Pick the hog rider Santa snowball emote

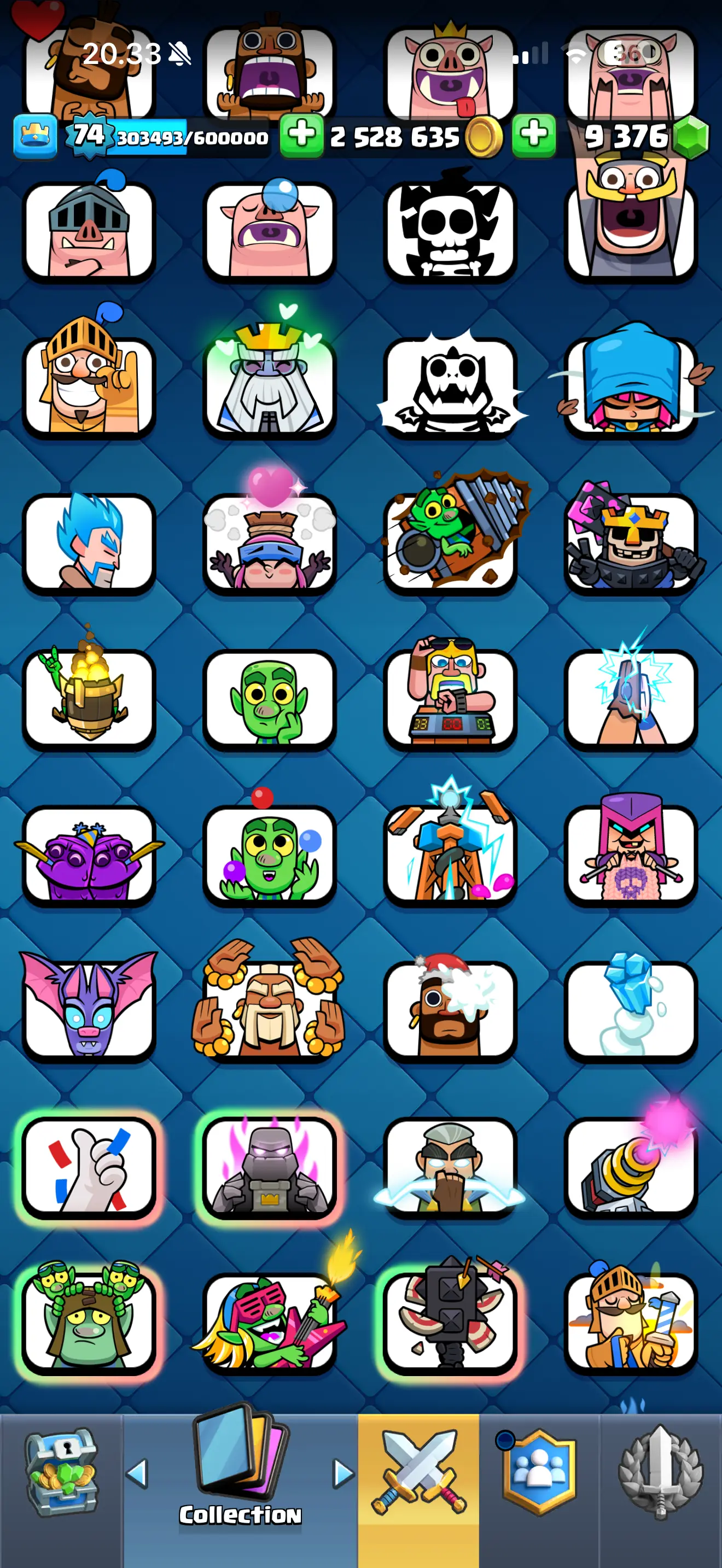[450, 1008]
